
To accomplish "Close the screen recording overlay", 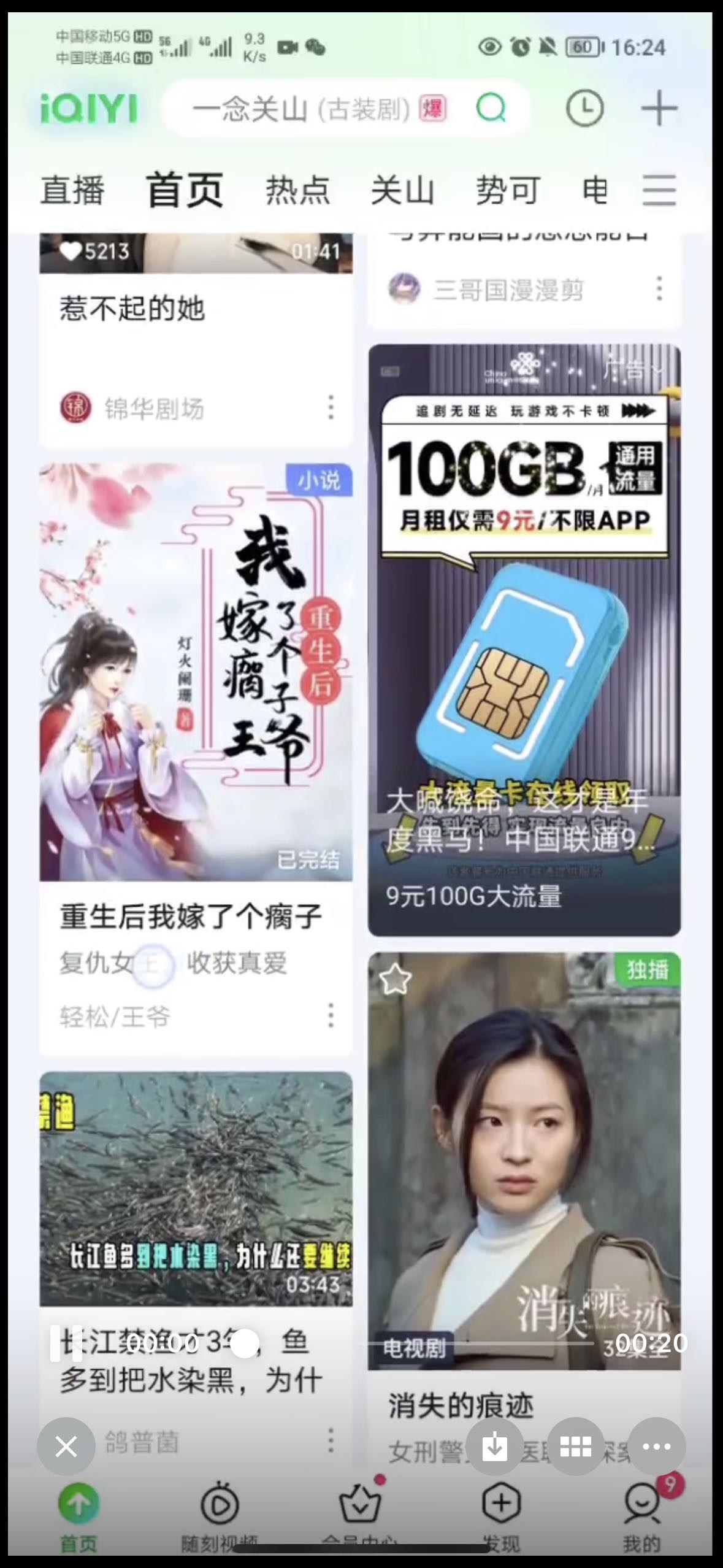I will click(x=66, y=1446).
